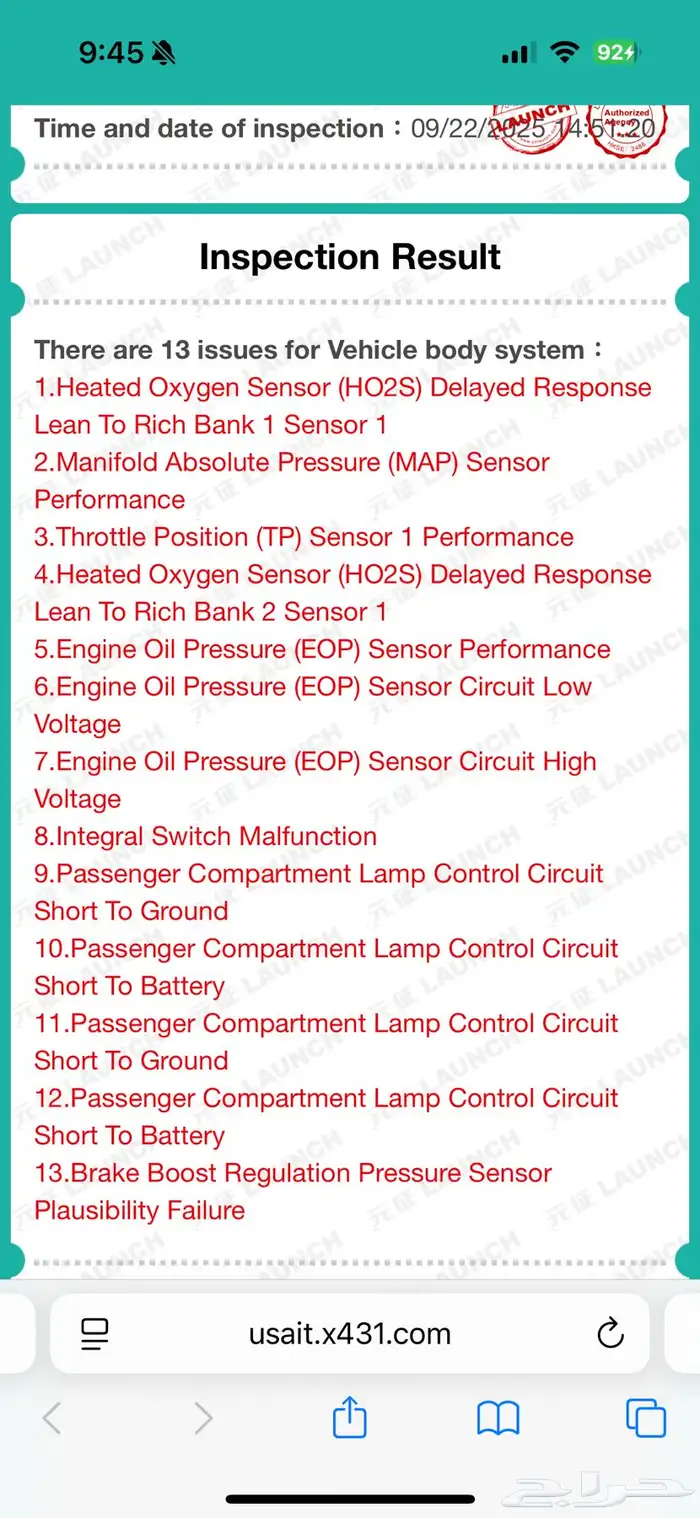The width and height of the screenshot is (700, 1518).
Task: Go forward to the next page
Action: coord(203,1417)
